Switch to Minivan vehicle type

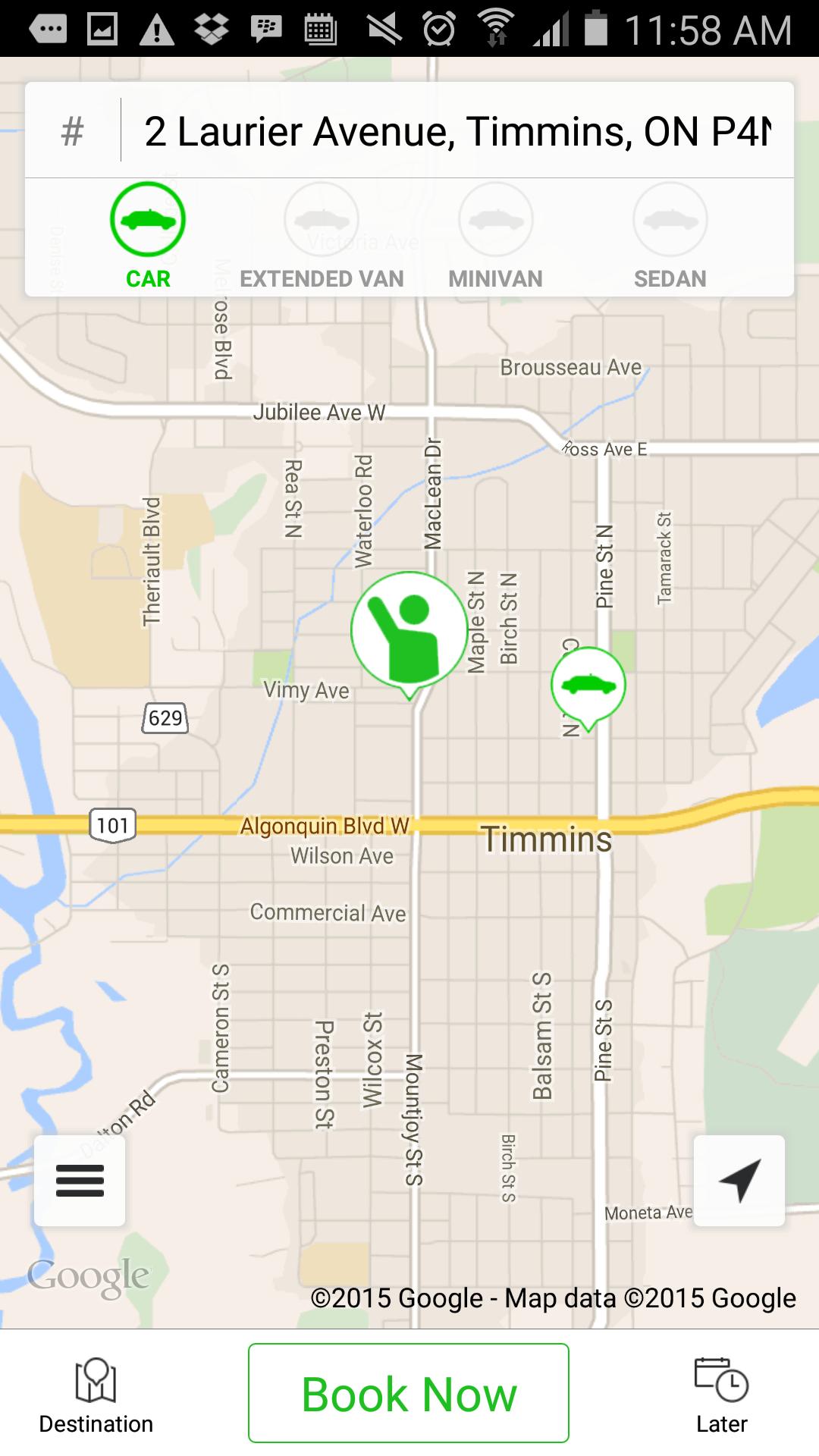pos(495,236)
